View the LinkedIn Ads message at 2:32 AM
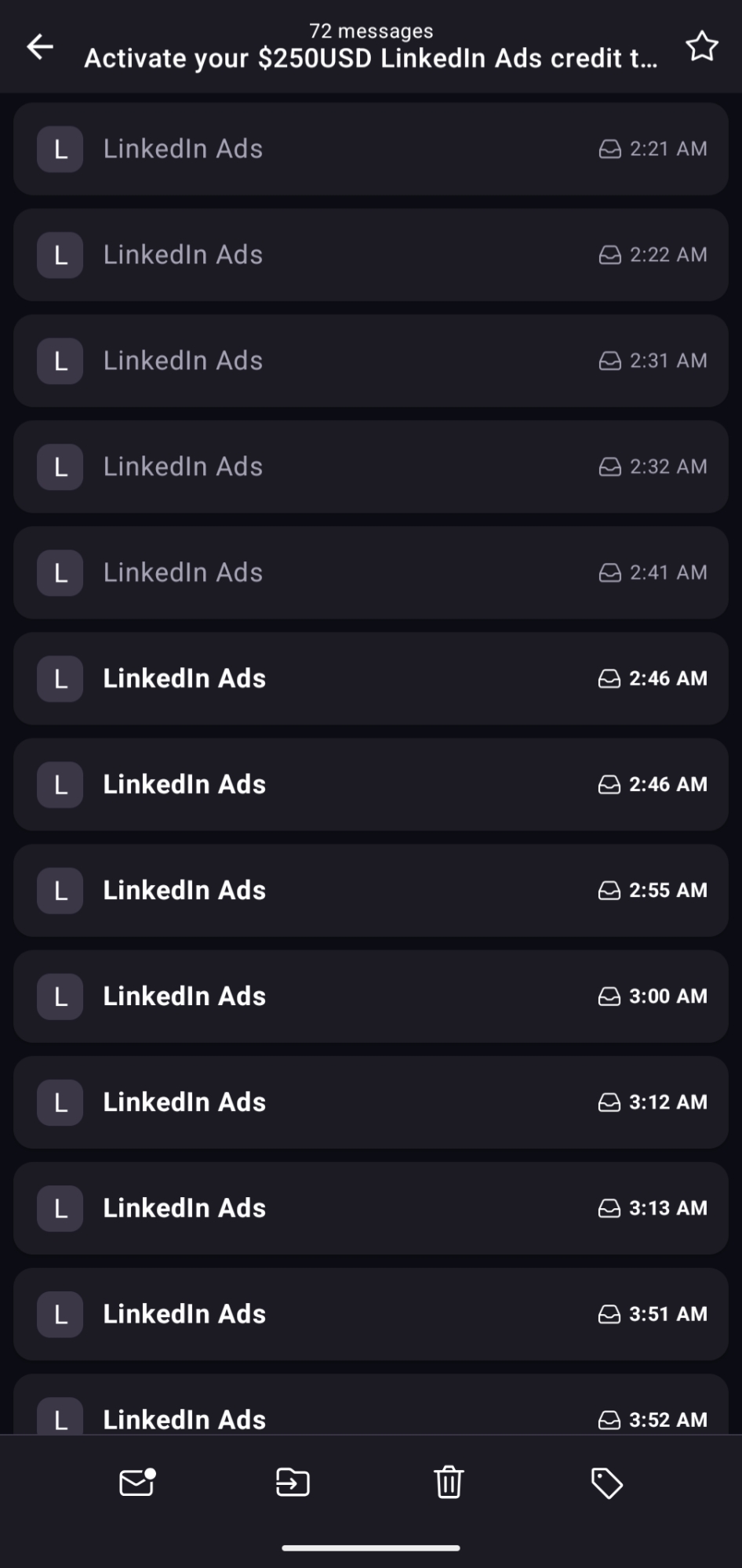This screenshot has height=1568, width=742. [370, 466]
